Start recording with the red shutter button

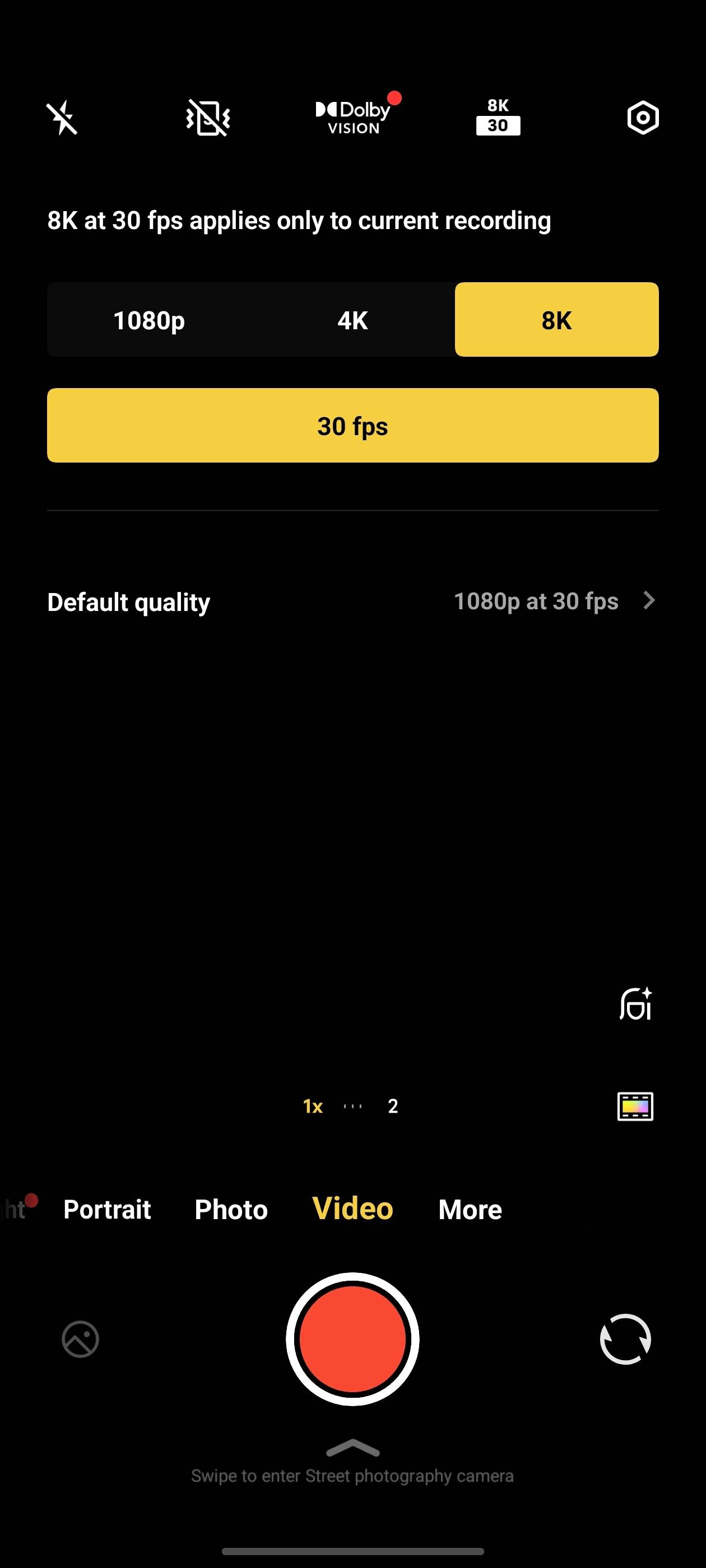(x=352, y=1338)
